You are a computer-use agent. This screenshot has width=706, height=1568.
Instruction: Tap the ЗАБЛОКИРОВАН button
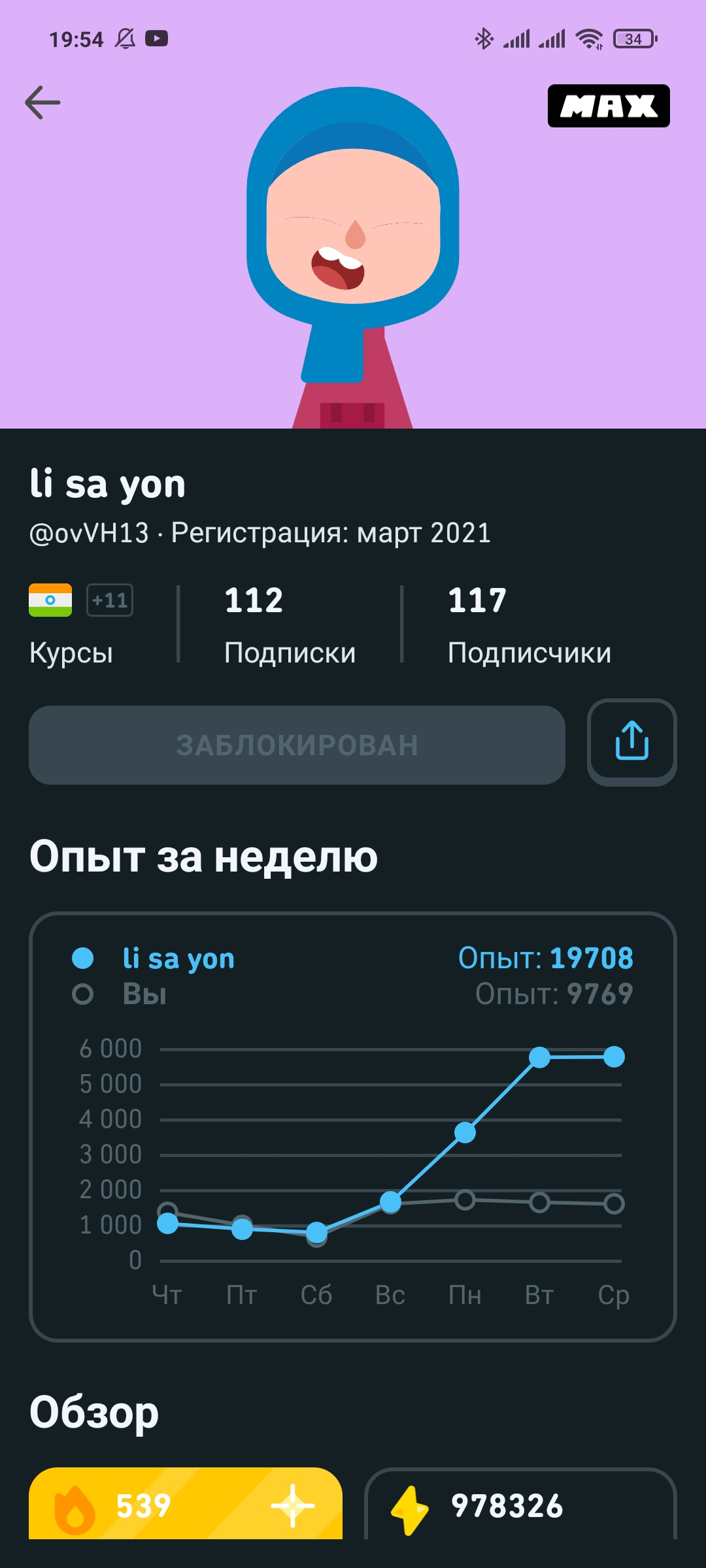[297, 745]
